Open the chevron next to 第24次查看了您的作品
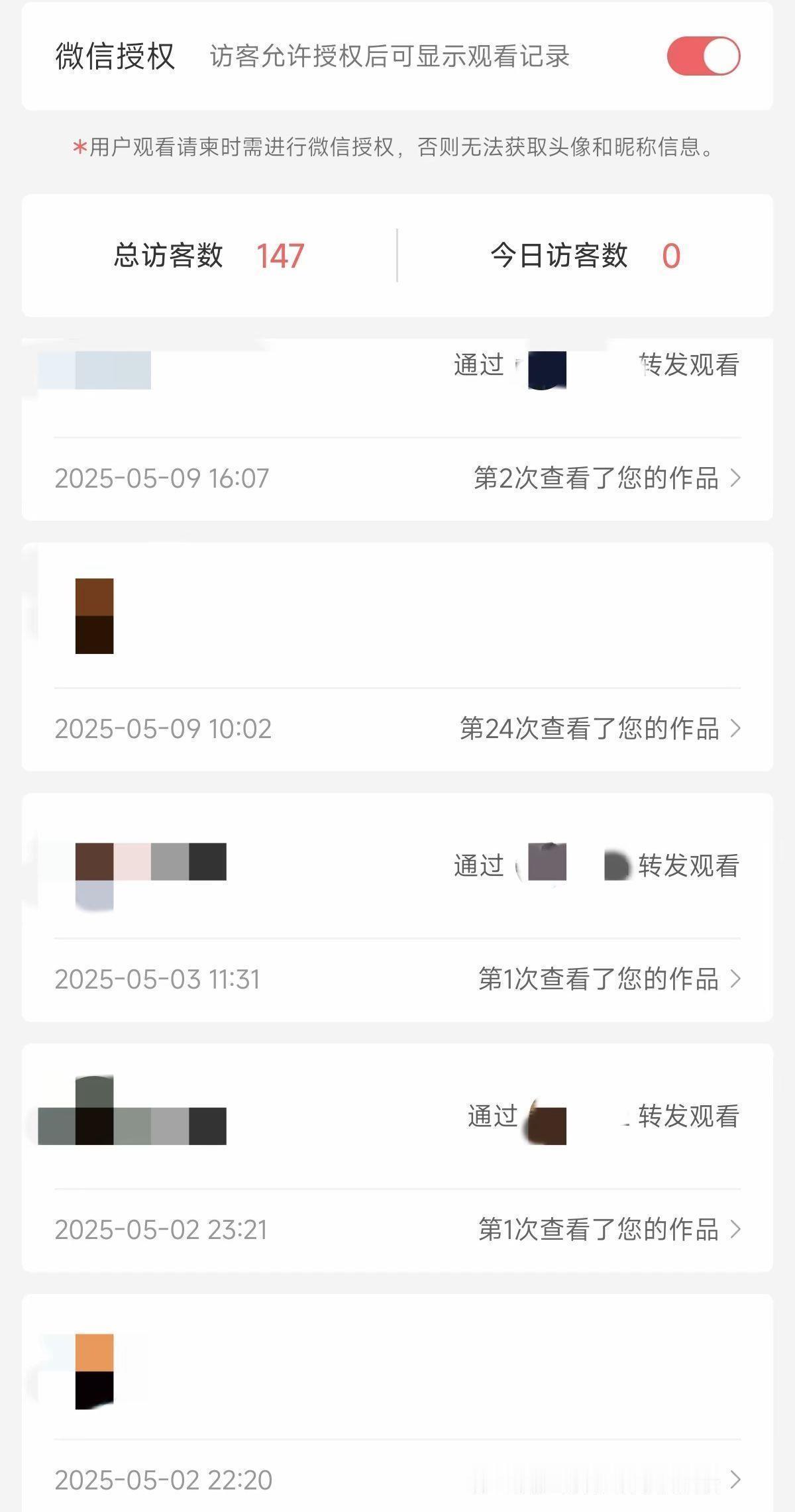Screen dimensions: 795x1512 click(737, 729)
